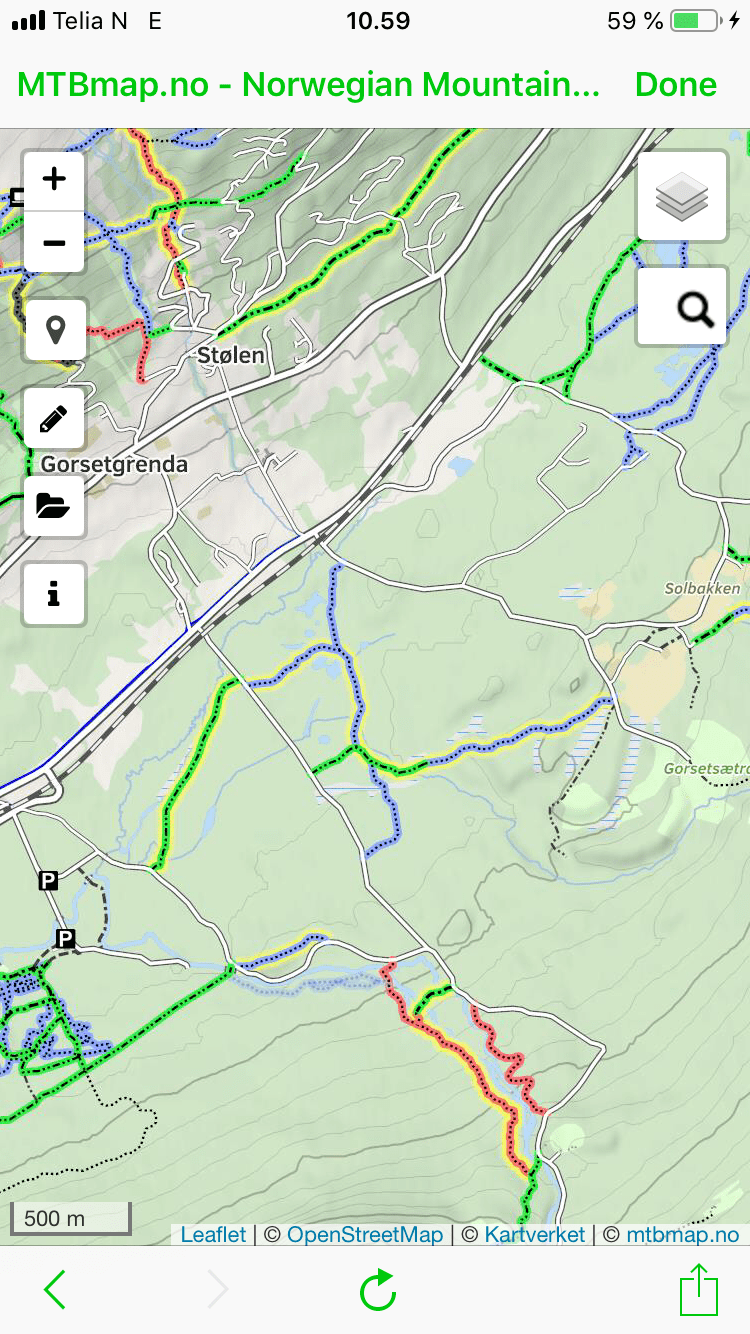
Task: Zoom in on the map
Action: pos(54,180)
